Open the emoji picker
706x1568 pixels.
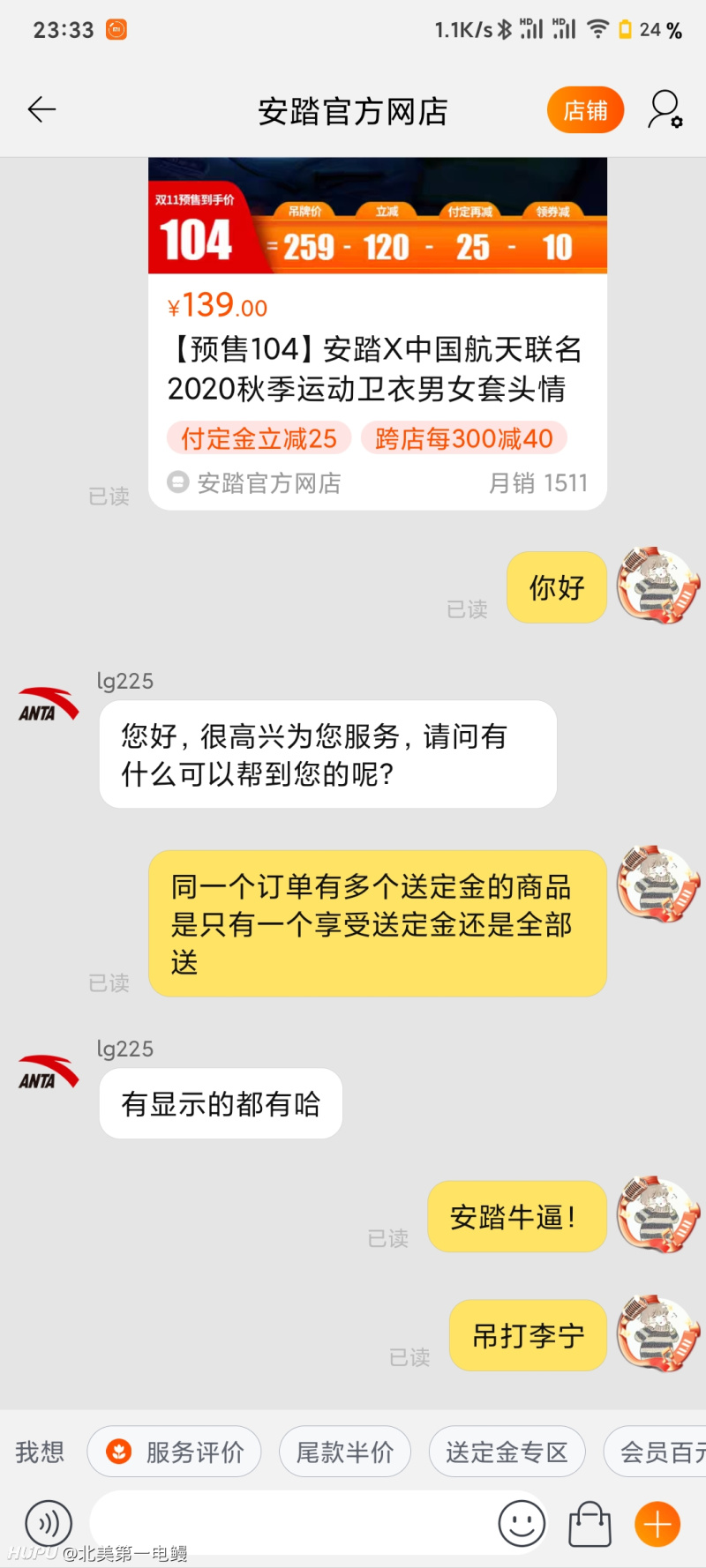[x=521, y=1523]
